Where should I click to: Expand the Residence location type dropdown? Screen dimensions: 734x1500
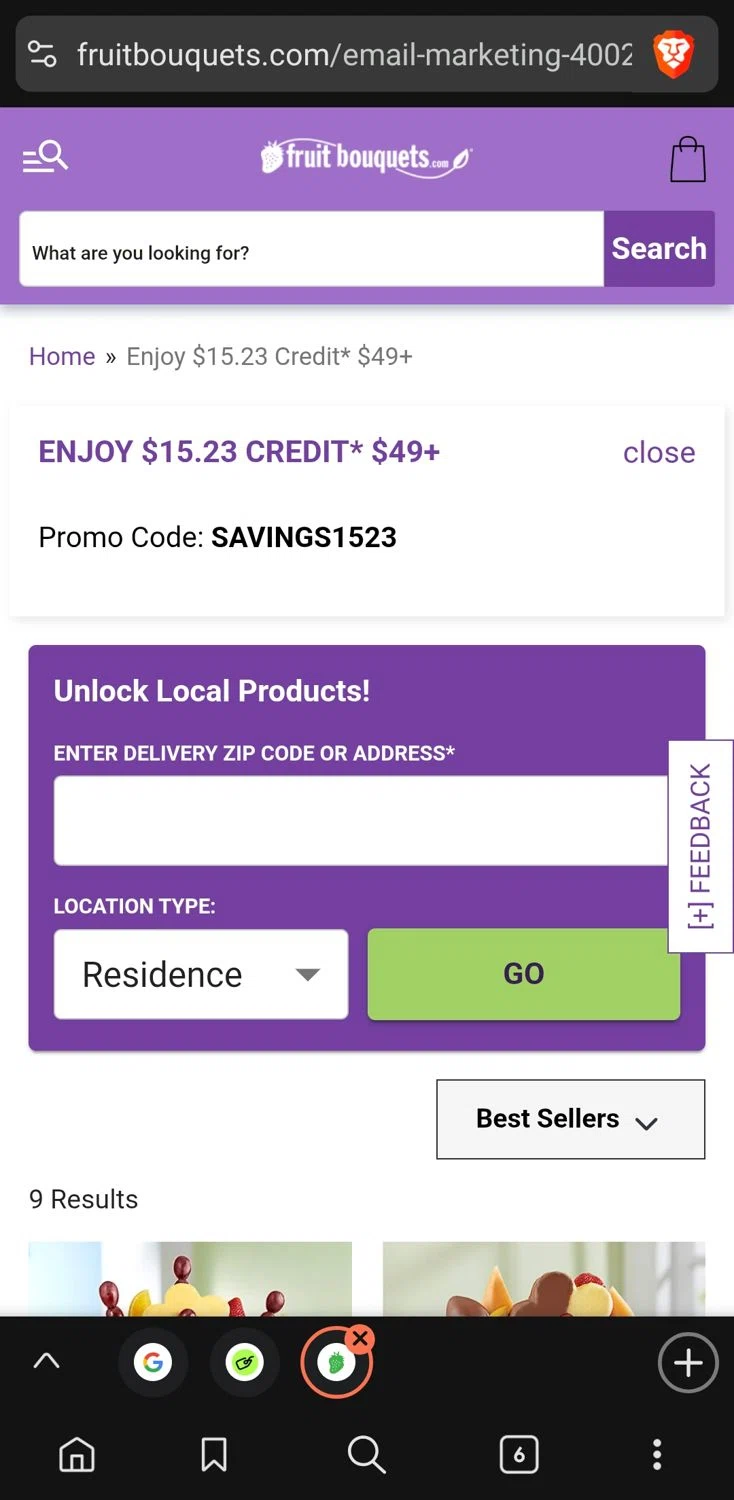(201, 974)
